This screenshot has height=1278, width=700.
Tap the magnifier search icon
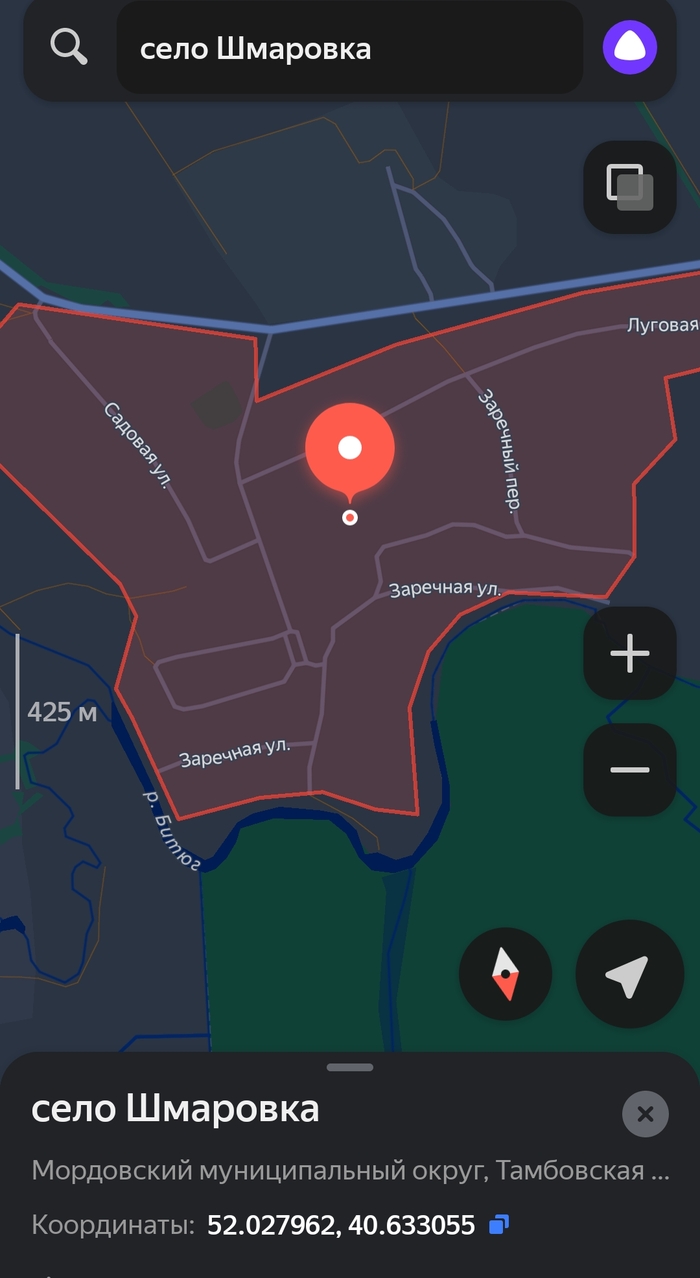click(x=69, y=47)
